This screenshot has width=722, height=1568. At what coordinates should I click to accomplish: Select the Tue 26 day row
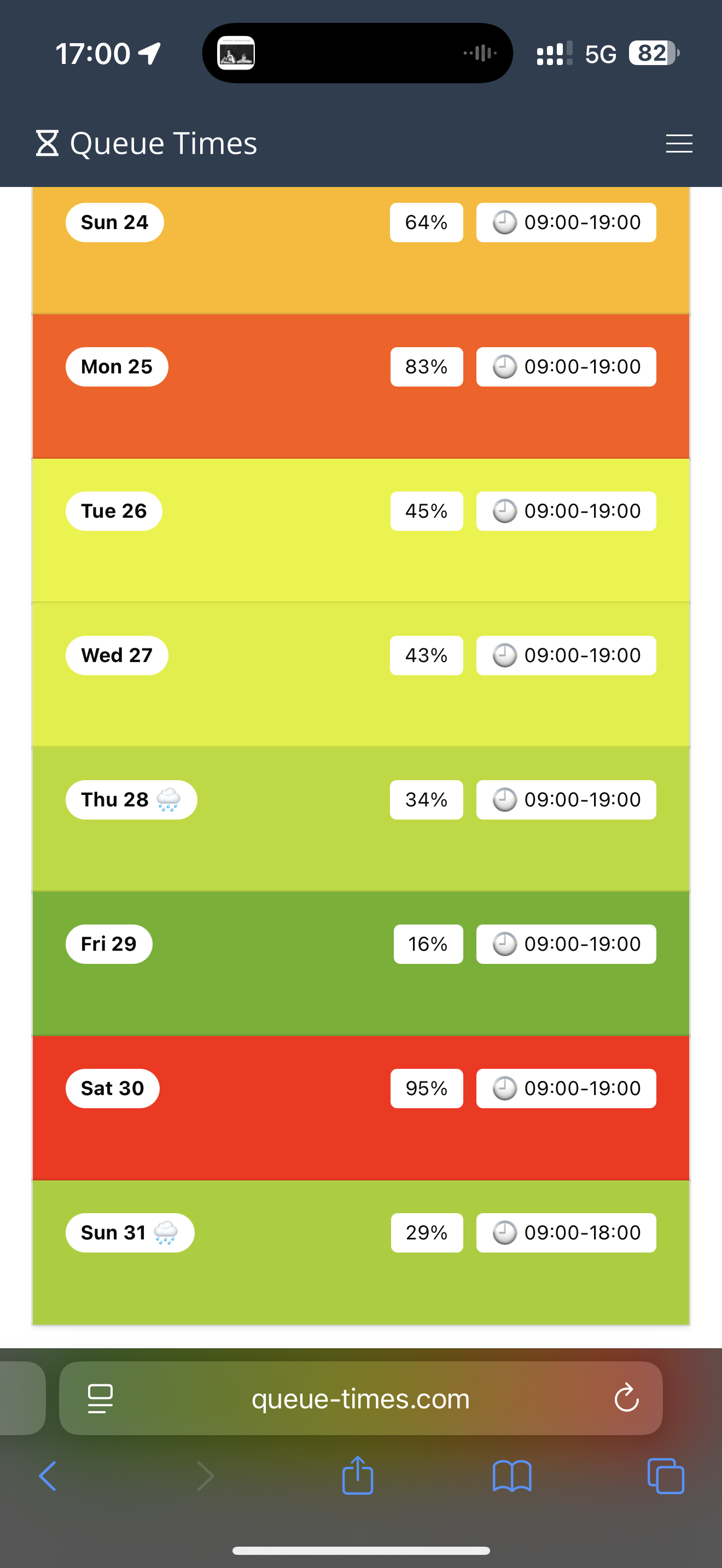click(x=361, y=530)
